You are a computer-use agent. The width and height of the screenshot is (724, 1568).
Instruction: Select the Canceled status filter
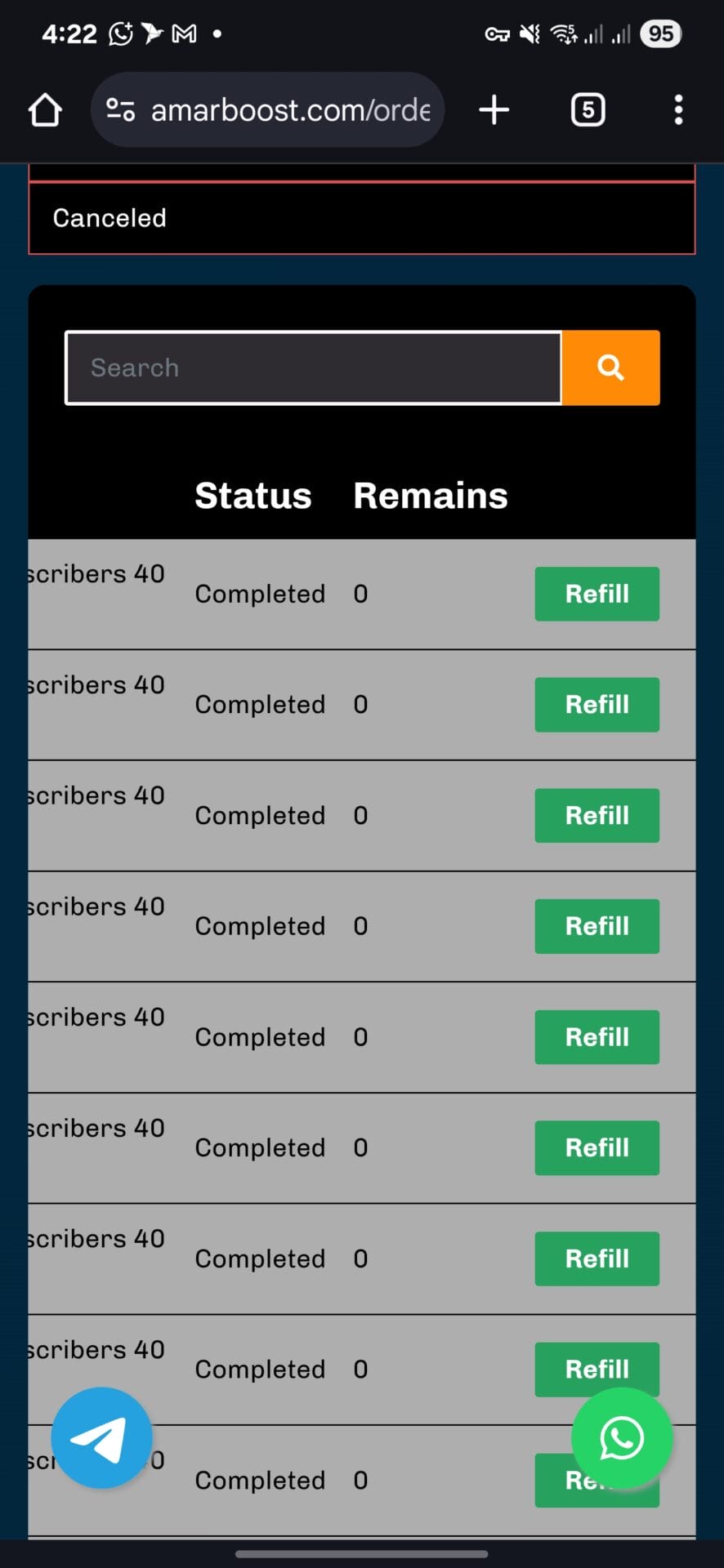pyautogui.click(x=362, y=218)
